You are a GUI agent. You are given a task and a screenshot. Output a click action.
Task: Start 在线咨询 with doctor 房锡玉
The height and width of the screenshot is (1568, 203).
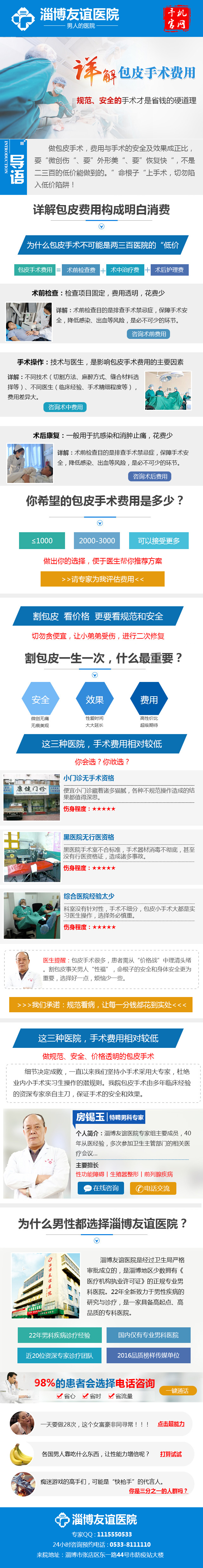(x=101, y=1188)
